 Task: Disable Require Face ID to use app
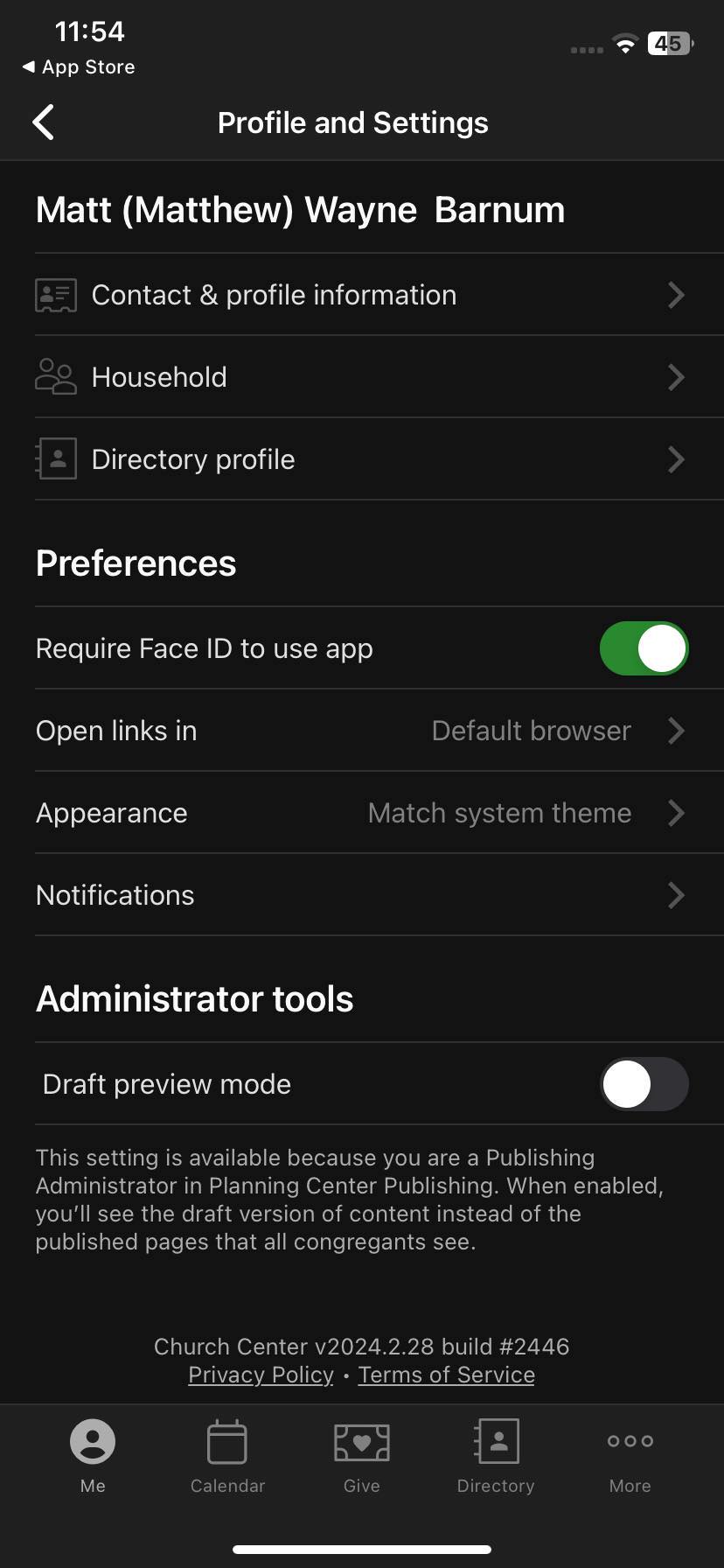(x=644, y=648)
